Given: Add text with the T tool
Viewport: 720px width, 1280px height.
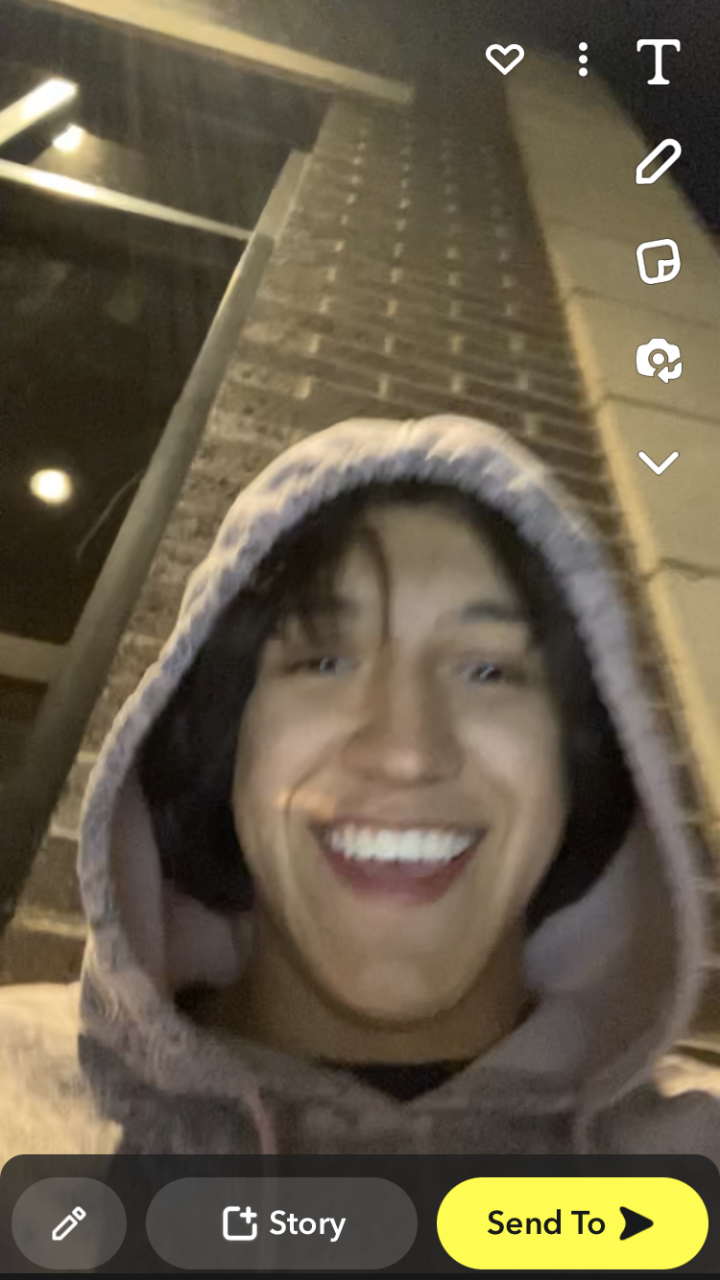Looking at the screenshot, I should click(658, 62).
